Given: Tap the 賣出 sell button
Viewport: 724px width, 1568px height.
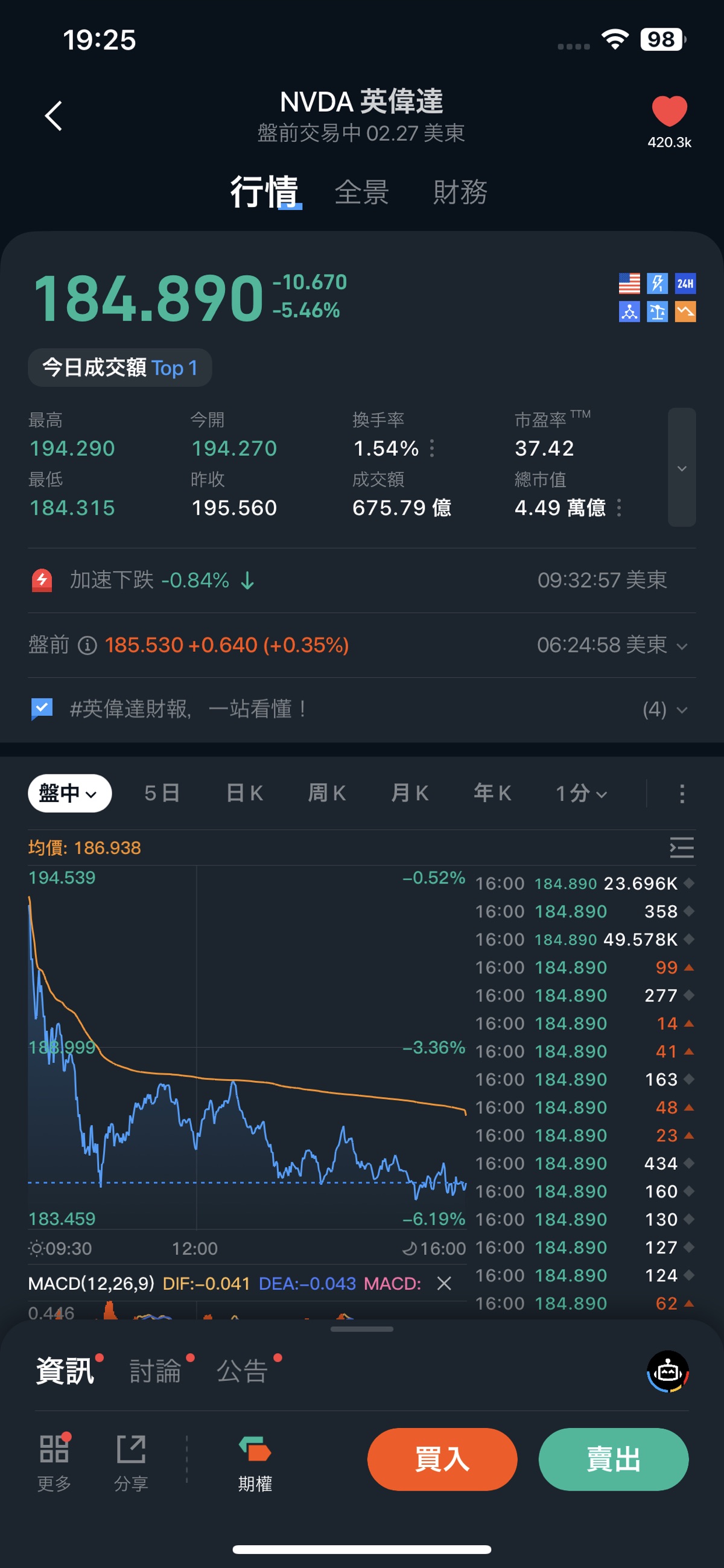Looking at the screenshot, I should click(613, 1459).
